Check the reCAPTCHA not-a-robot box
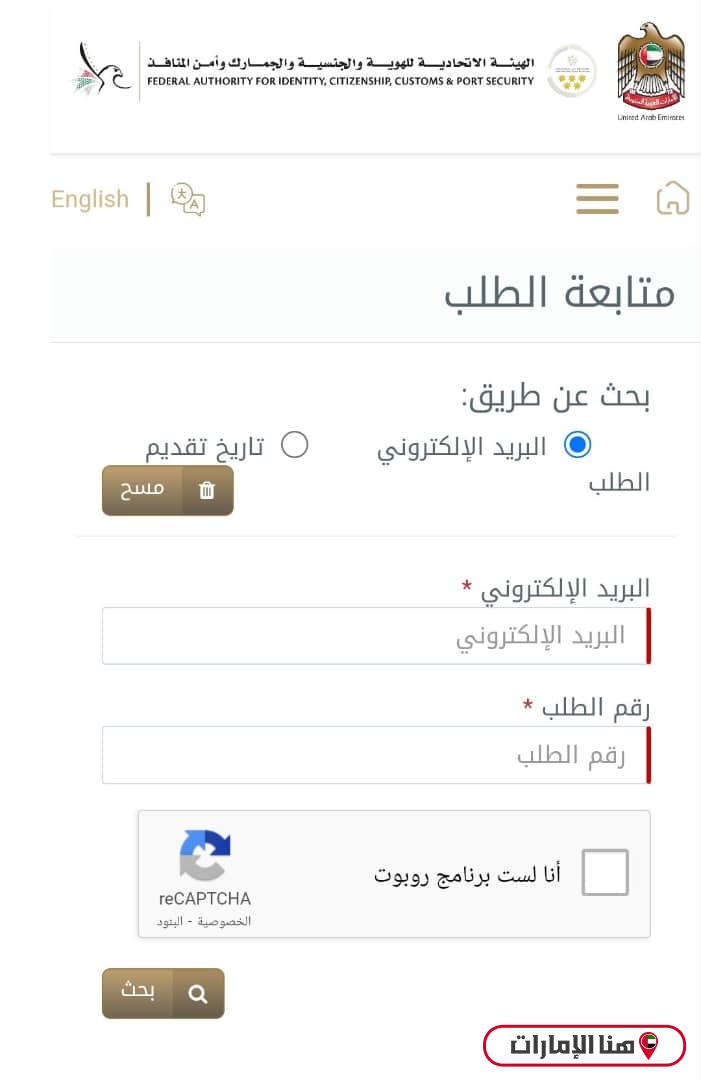The height and width of the screenshot is (1080, 701). [605, 873]
